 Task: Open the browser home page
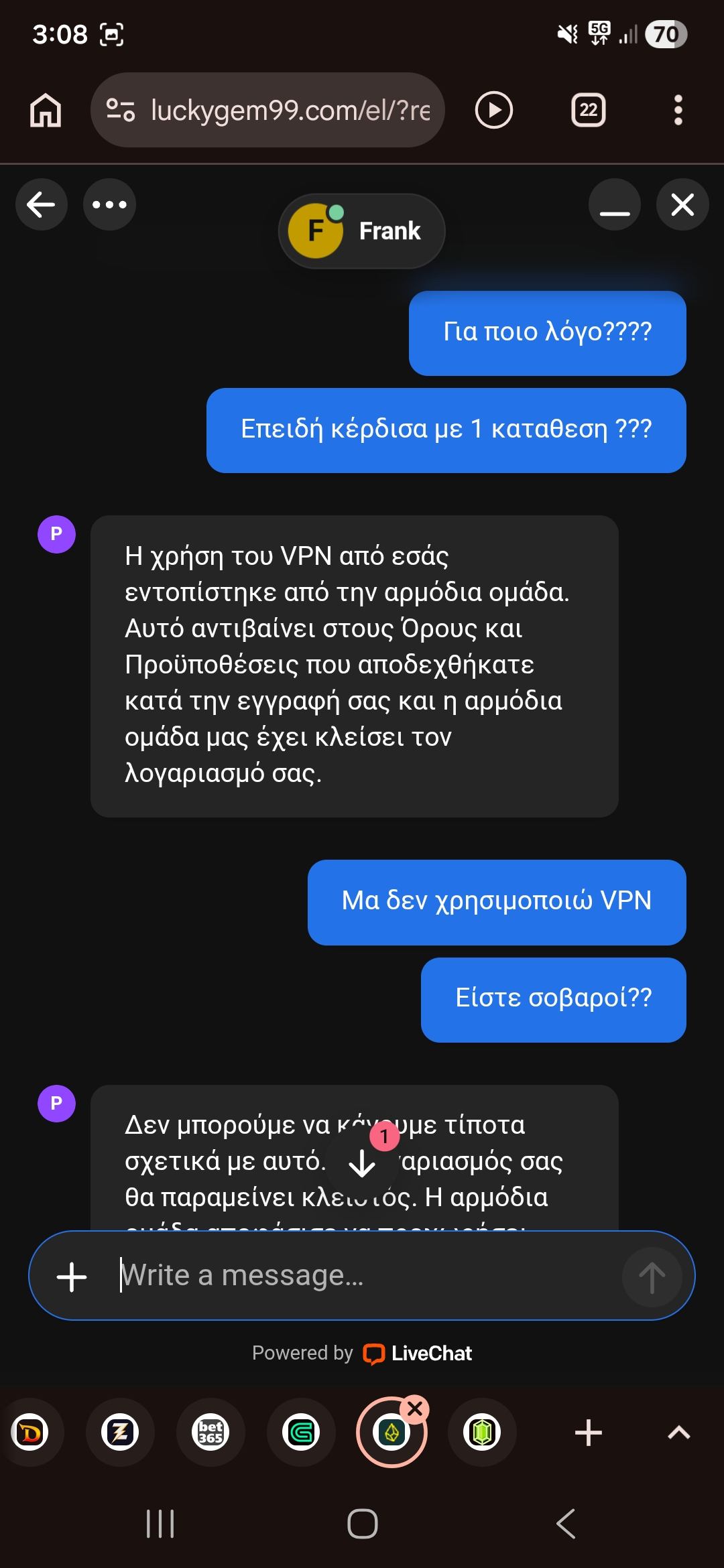[x=46, y=110]
